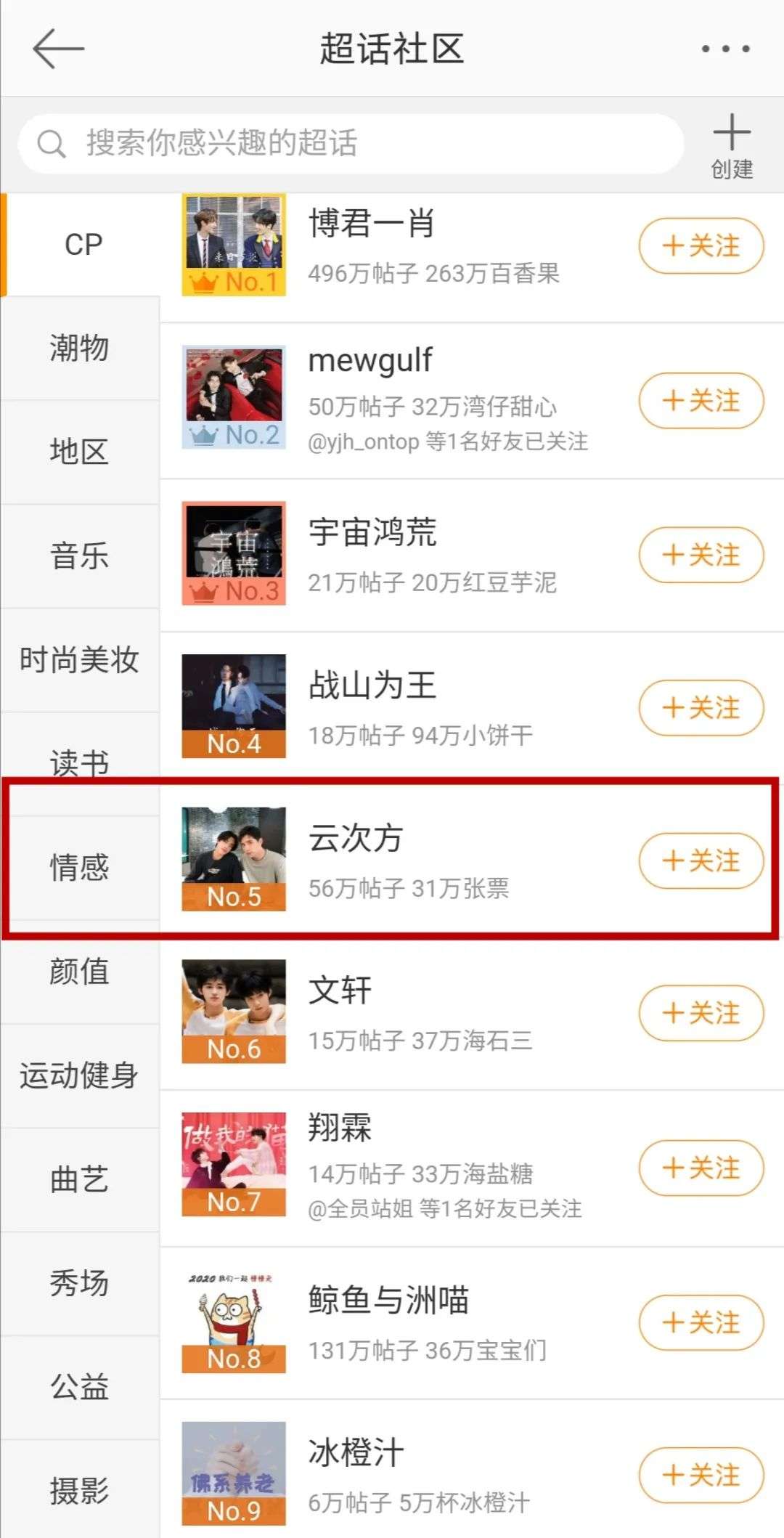The image size is (784, 1538).
Task: Follow the 翔霖 super topic
Action: coord(701,1168)
